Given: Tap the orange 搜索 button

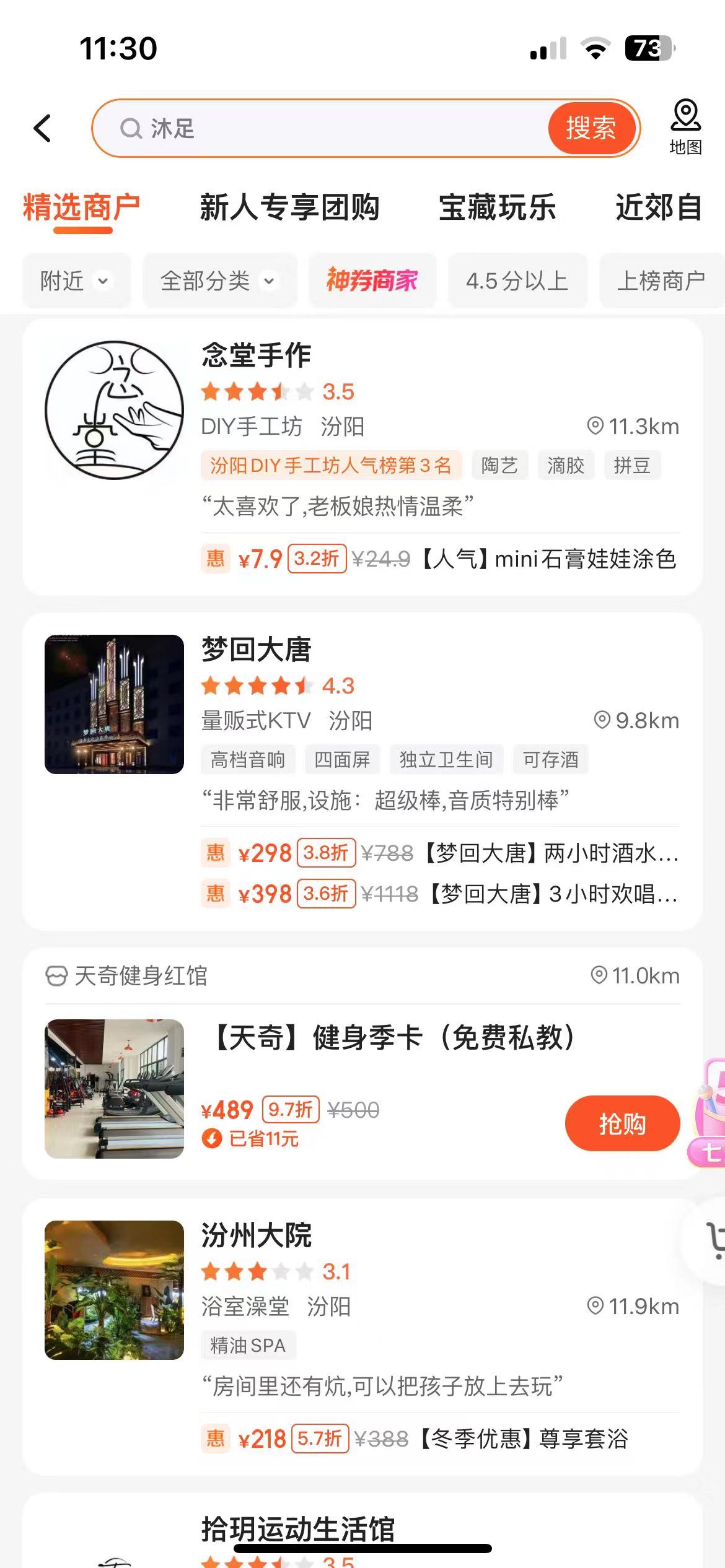Looking at the screenshot, I should click(591, 128).
